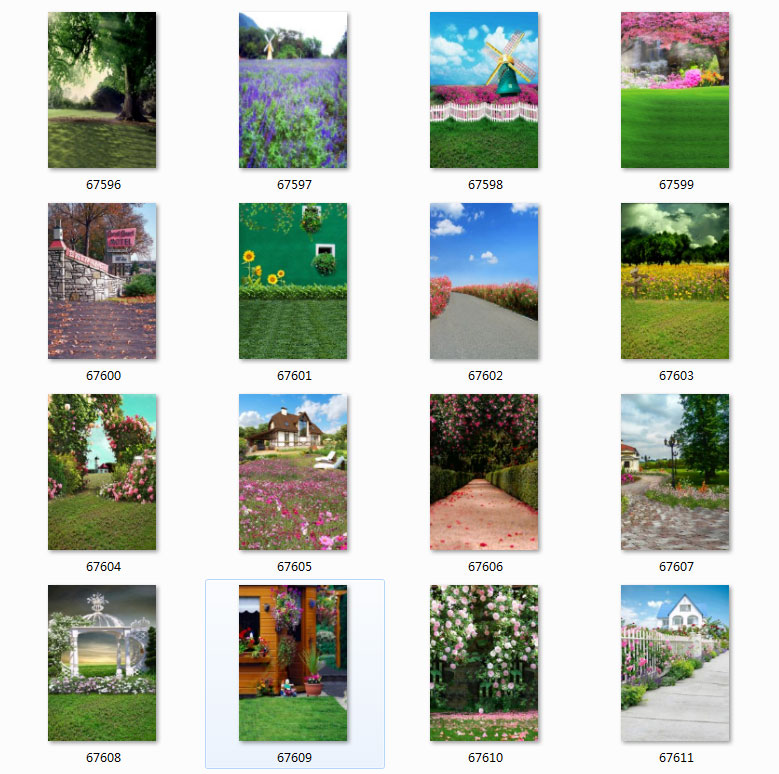Open the road image 67602
The height and width of the screenshot is (774, 779).
(484, 281)
